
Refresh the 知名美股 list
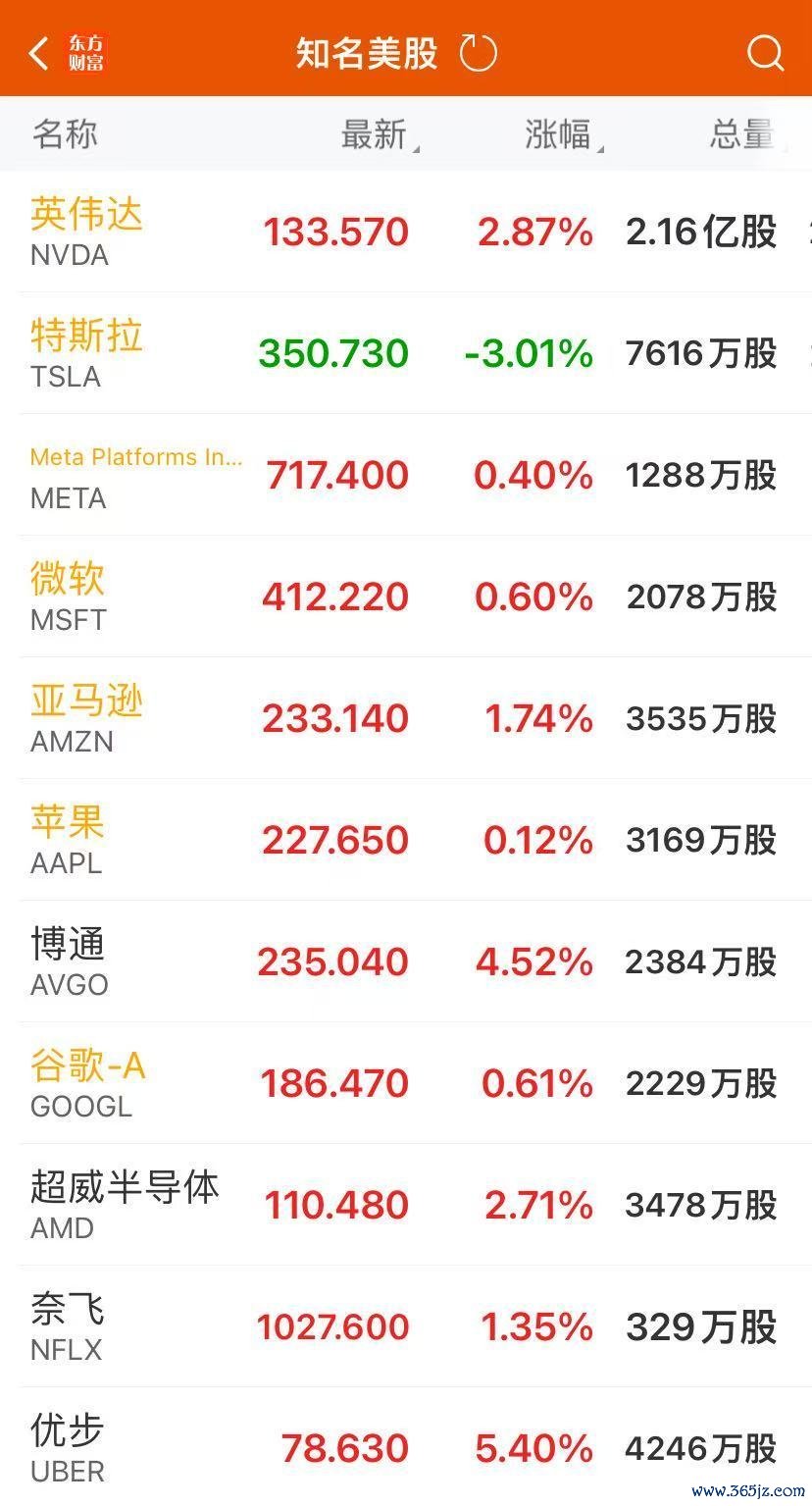point(479,53)
